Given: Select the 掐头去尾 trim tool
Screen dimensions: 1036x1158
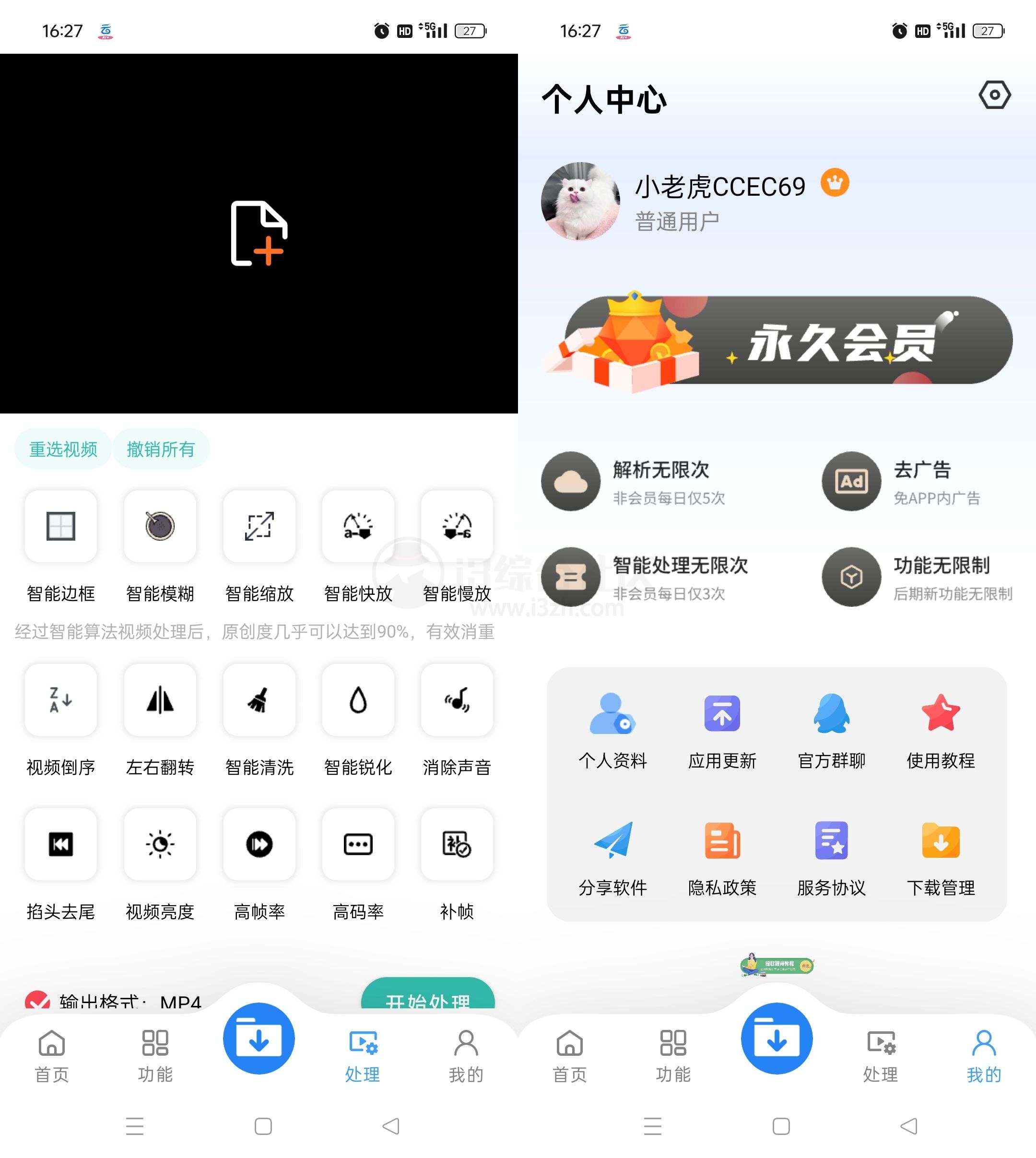Looking at the screenshot, I should click(x=61, y=844).
